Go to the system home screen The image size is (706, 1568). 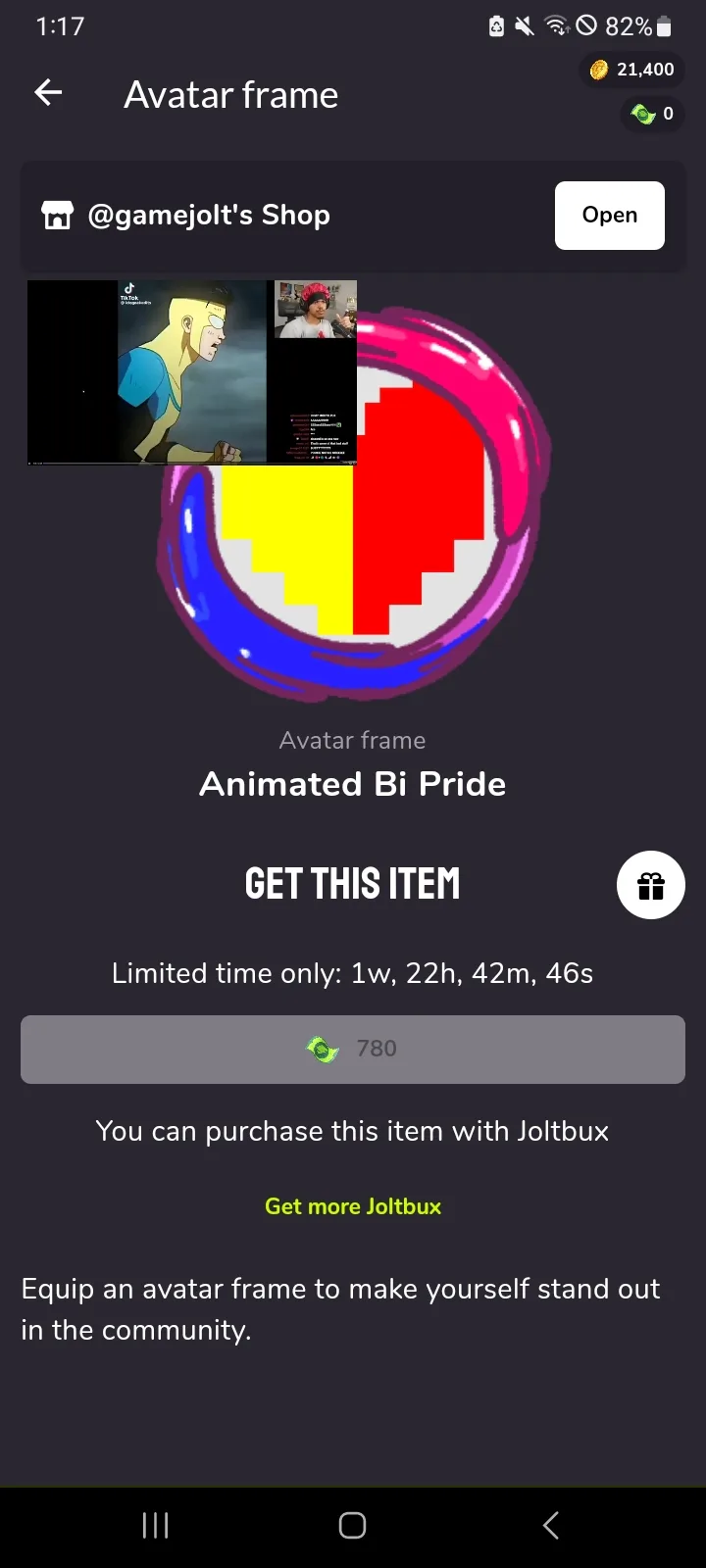(x=352, y=1525)
